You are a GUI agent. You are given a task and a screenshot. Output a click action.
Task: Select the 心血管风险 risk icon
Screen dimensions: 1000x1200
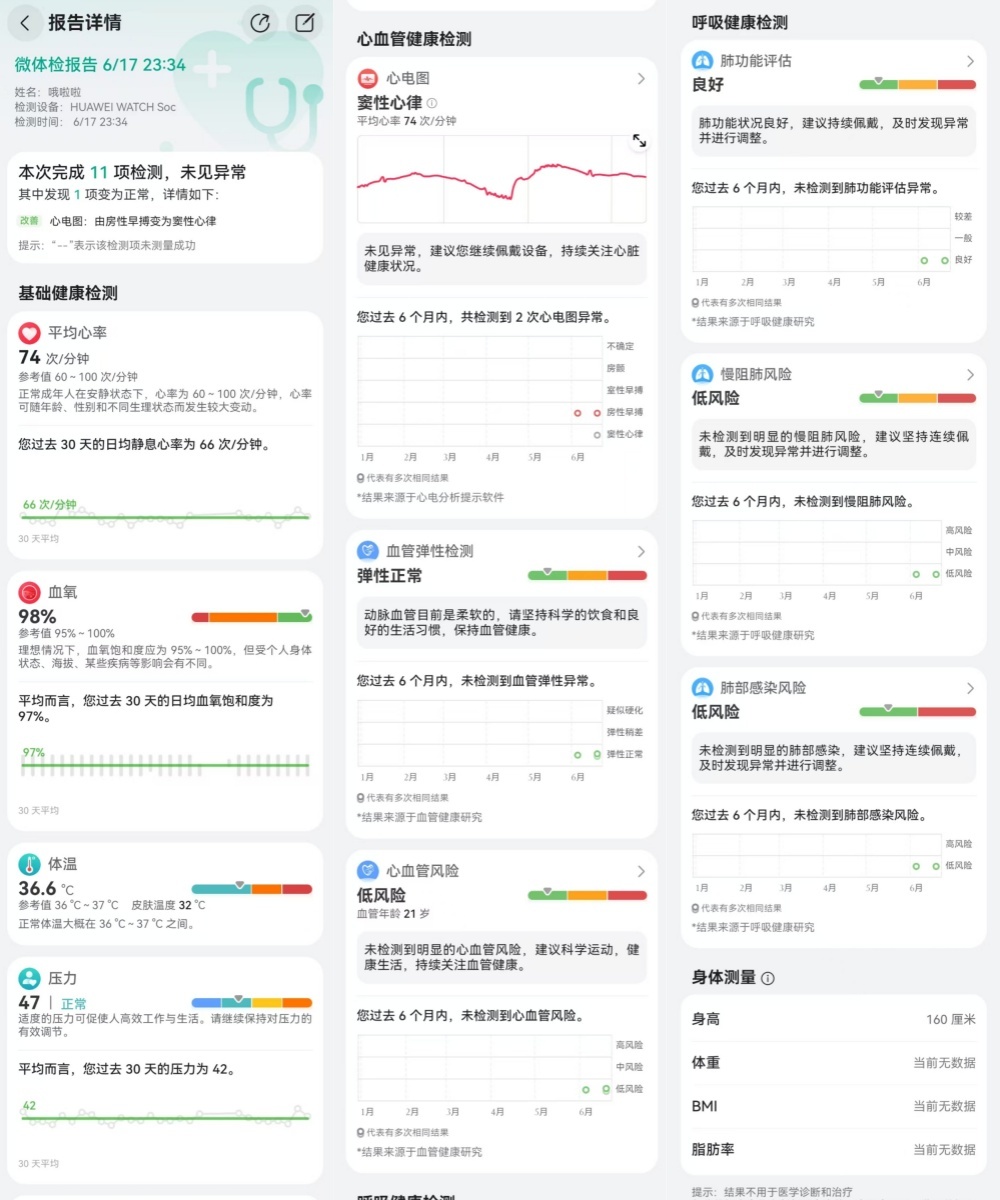click(366, 870)
